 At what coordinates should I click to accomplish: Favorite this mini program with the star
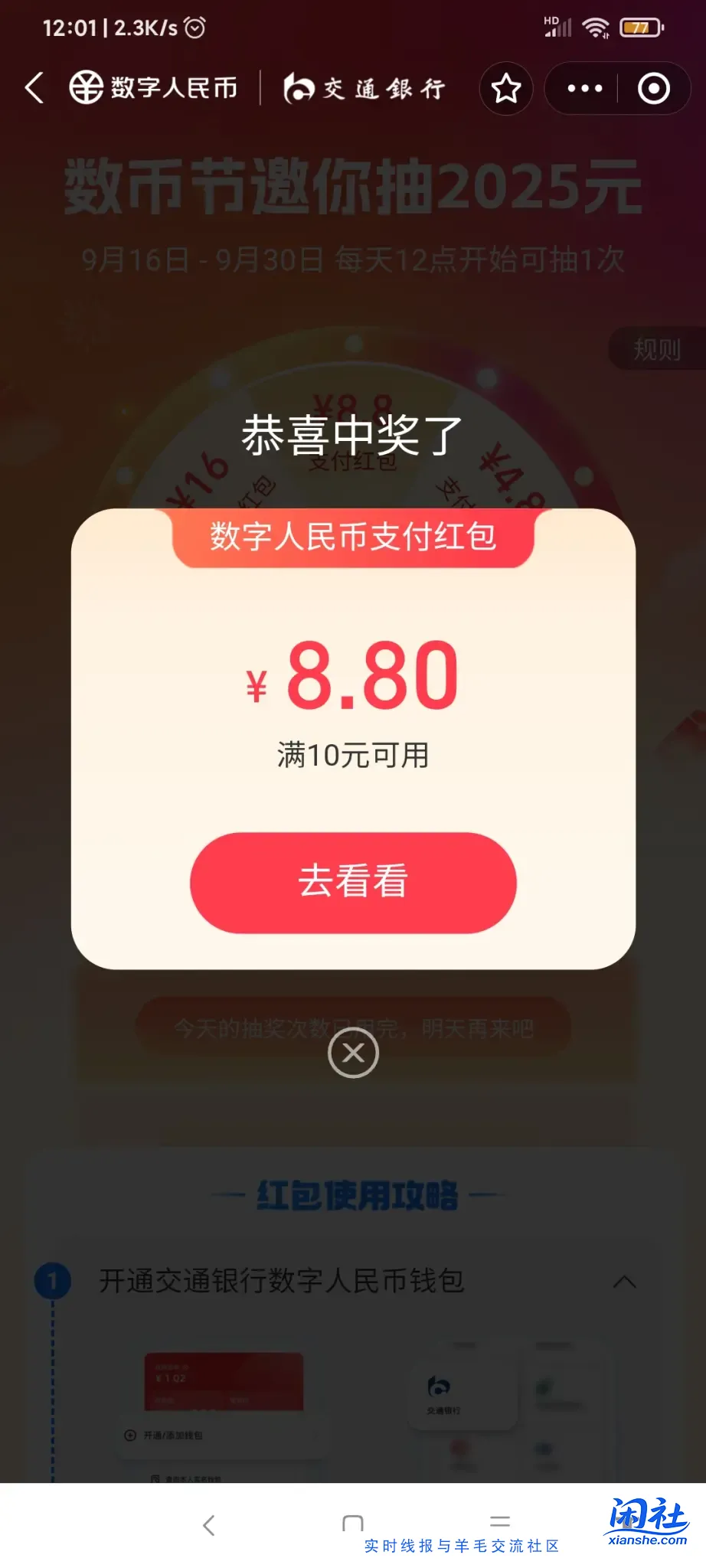click(x=505, y=89)
